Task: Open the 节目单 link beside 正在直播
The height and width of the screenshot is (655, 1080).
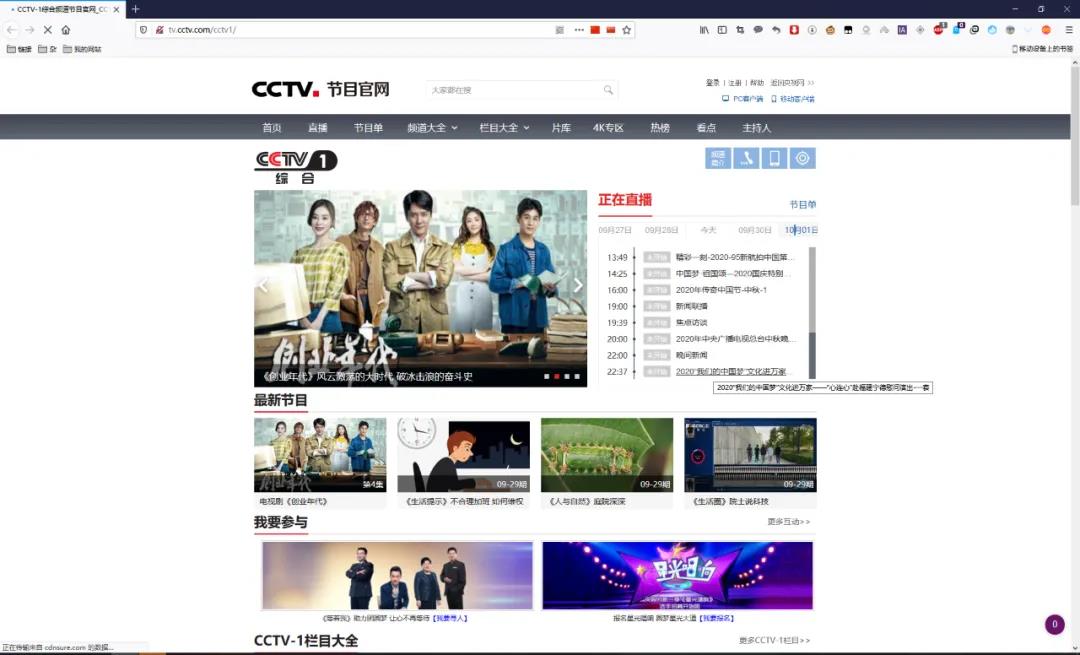Action: click(802, 204)
